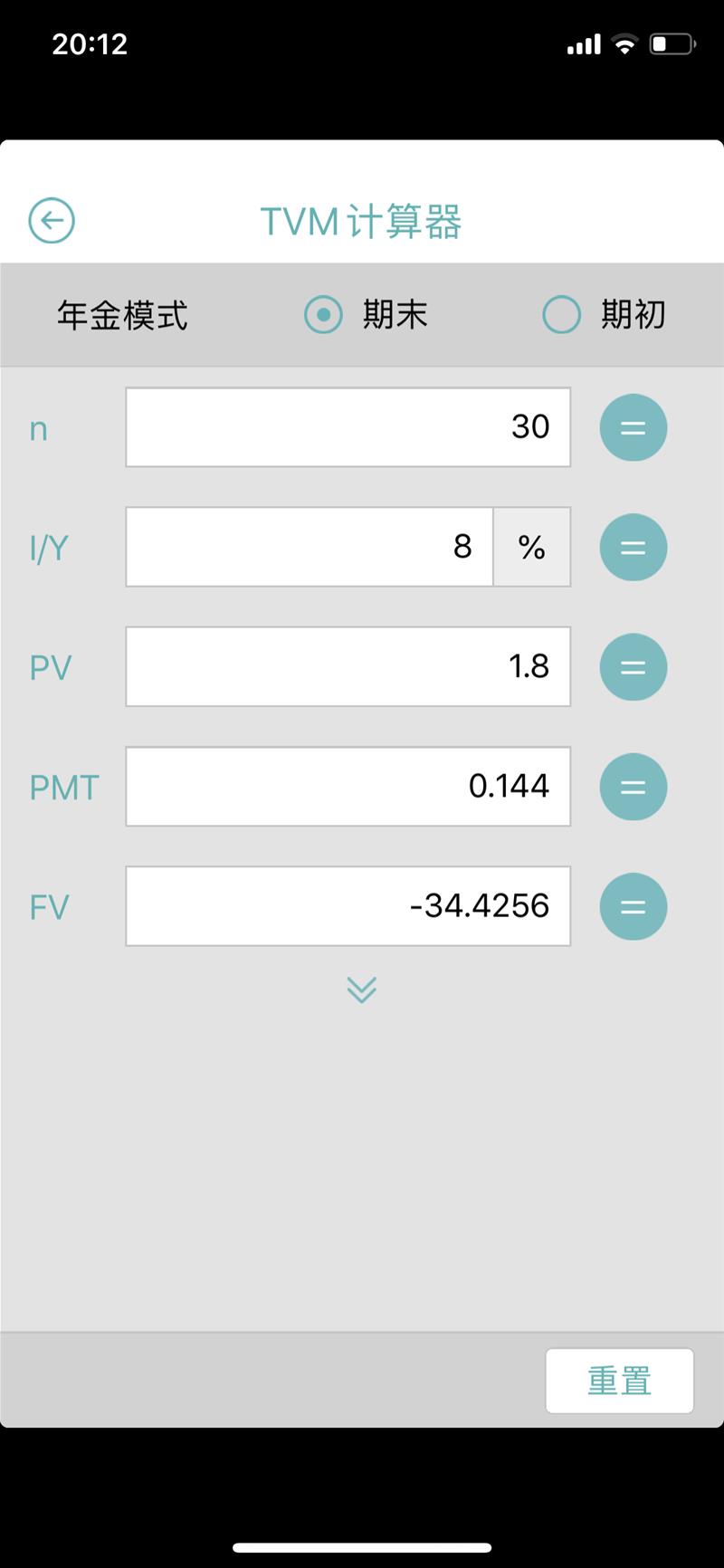Edit the PV value field
The width and height of the screenshot is (724, 1568).
348,666
